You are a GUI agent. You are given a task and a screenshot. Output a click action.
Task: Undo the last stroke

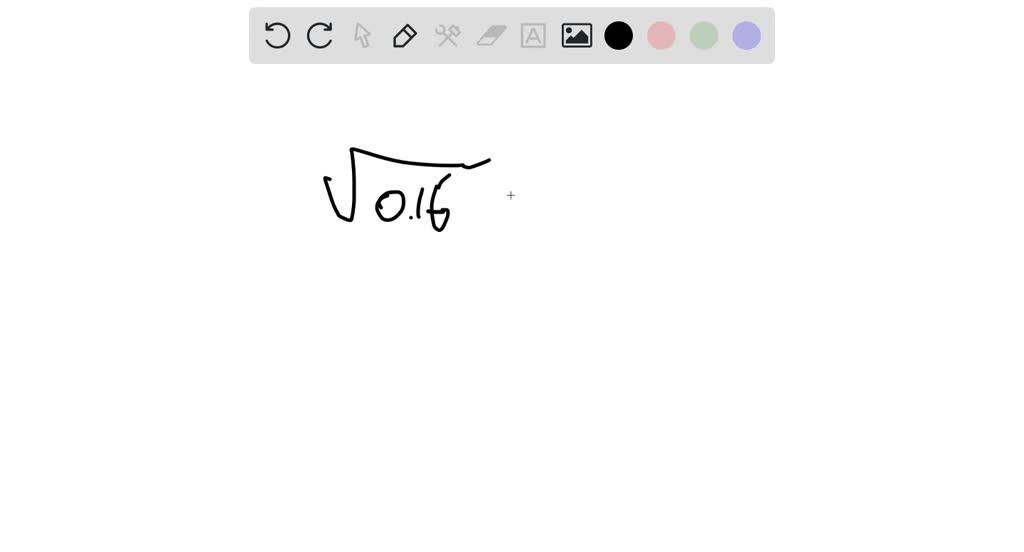277,36
